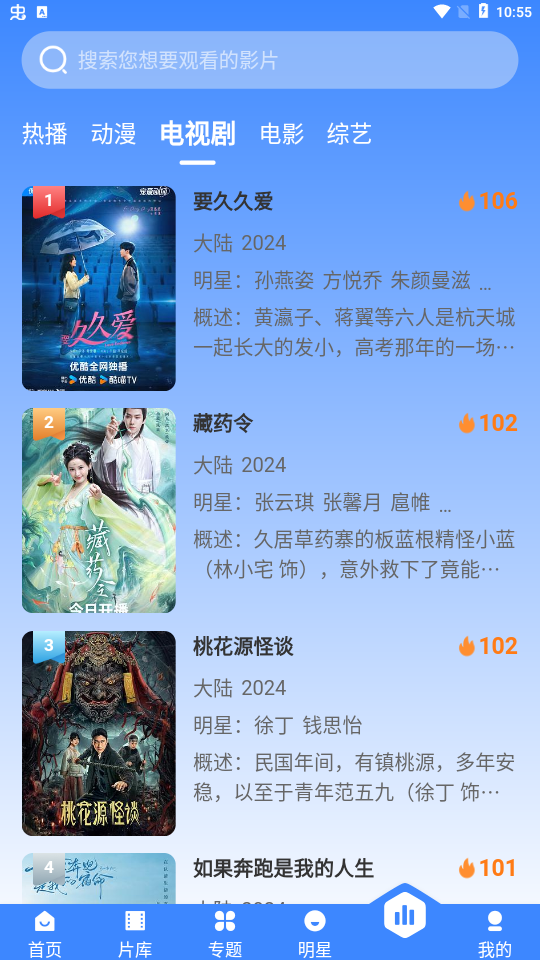Go to 首页 in the bottom bar
540x960 pixels.
45,933
